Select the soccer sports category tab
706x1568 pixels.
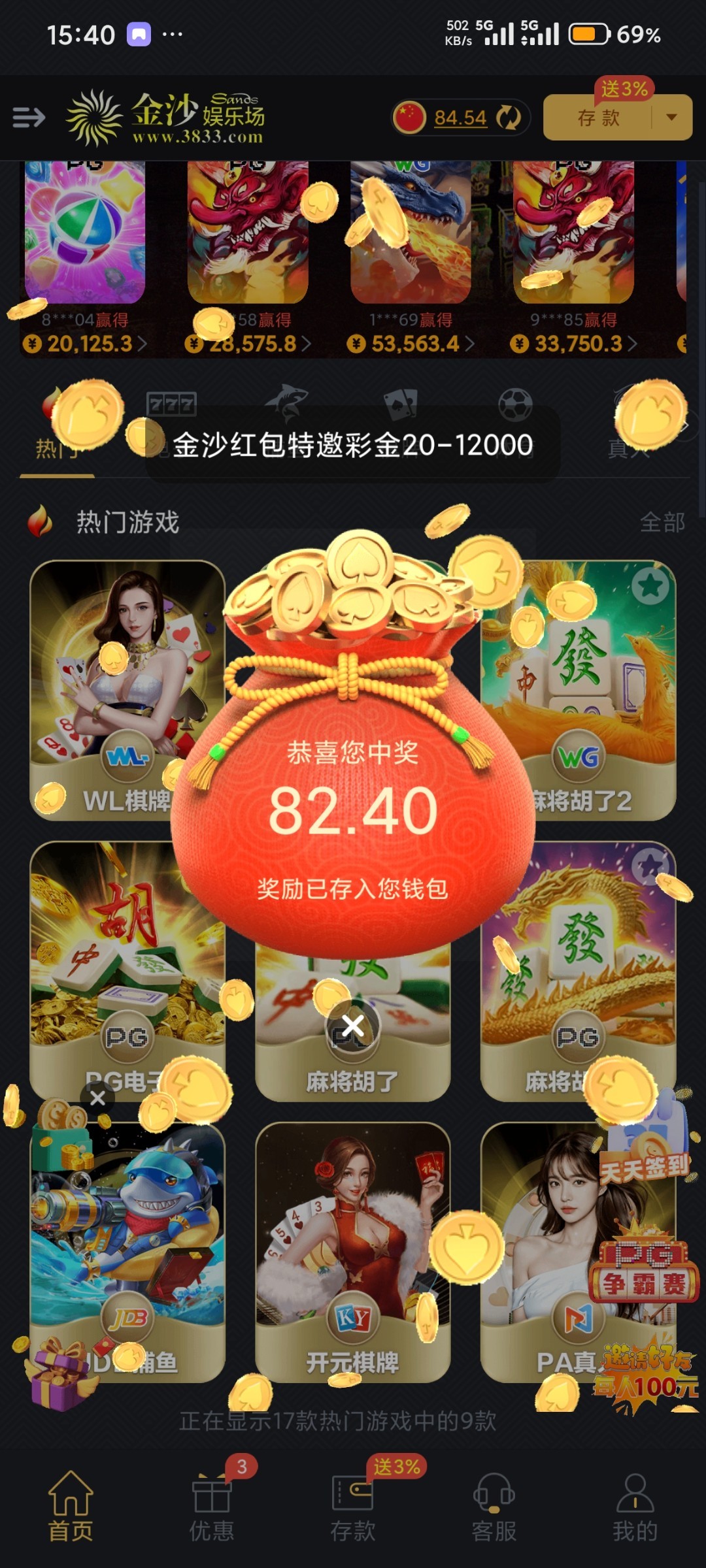coord(515,406)
